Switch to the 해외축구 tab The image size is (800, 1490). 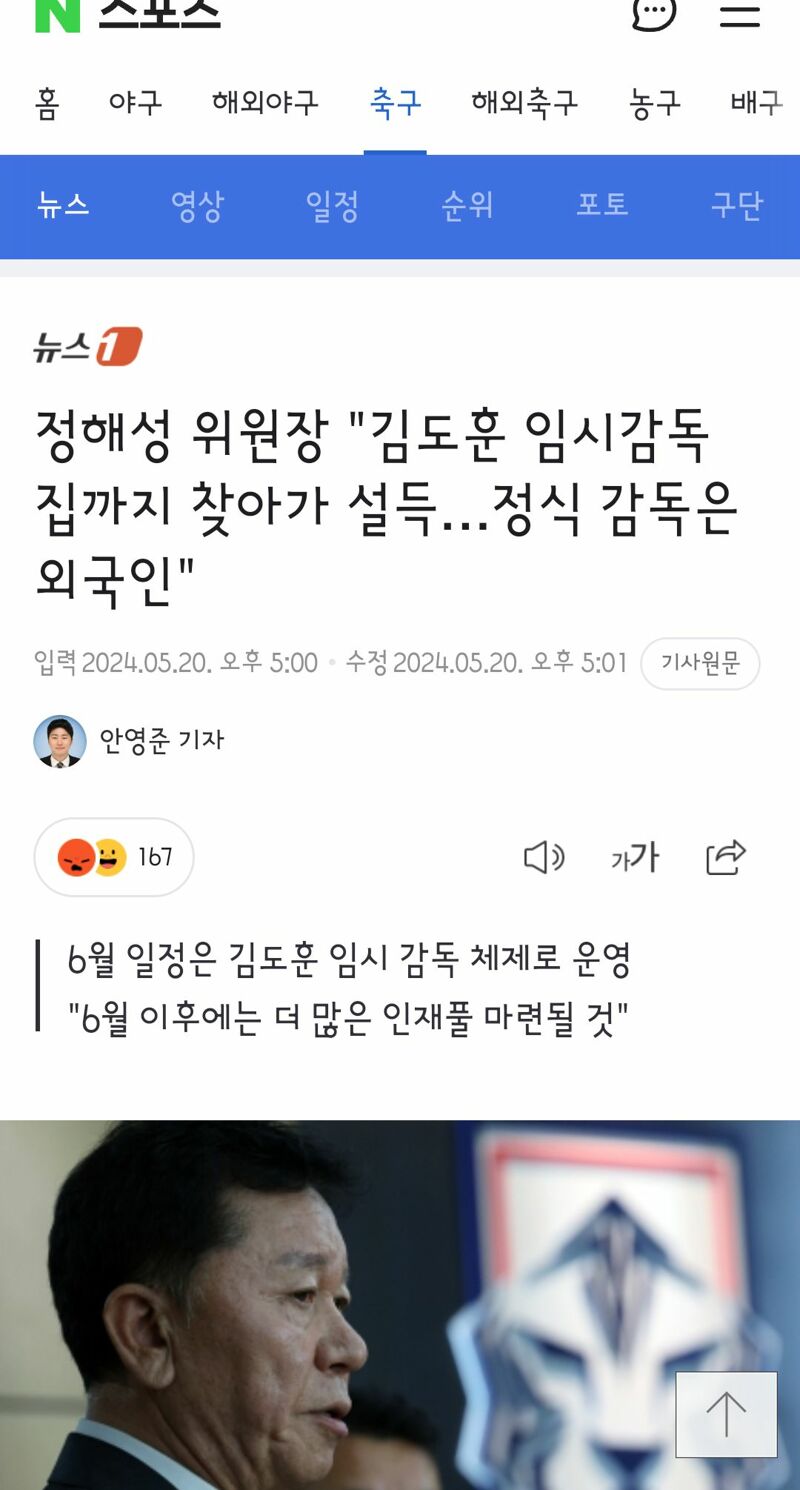[525, 103]
